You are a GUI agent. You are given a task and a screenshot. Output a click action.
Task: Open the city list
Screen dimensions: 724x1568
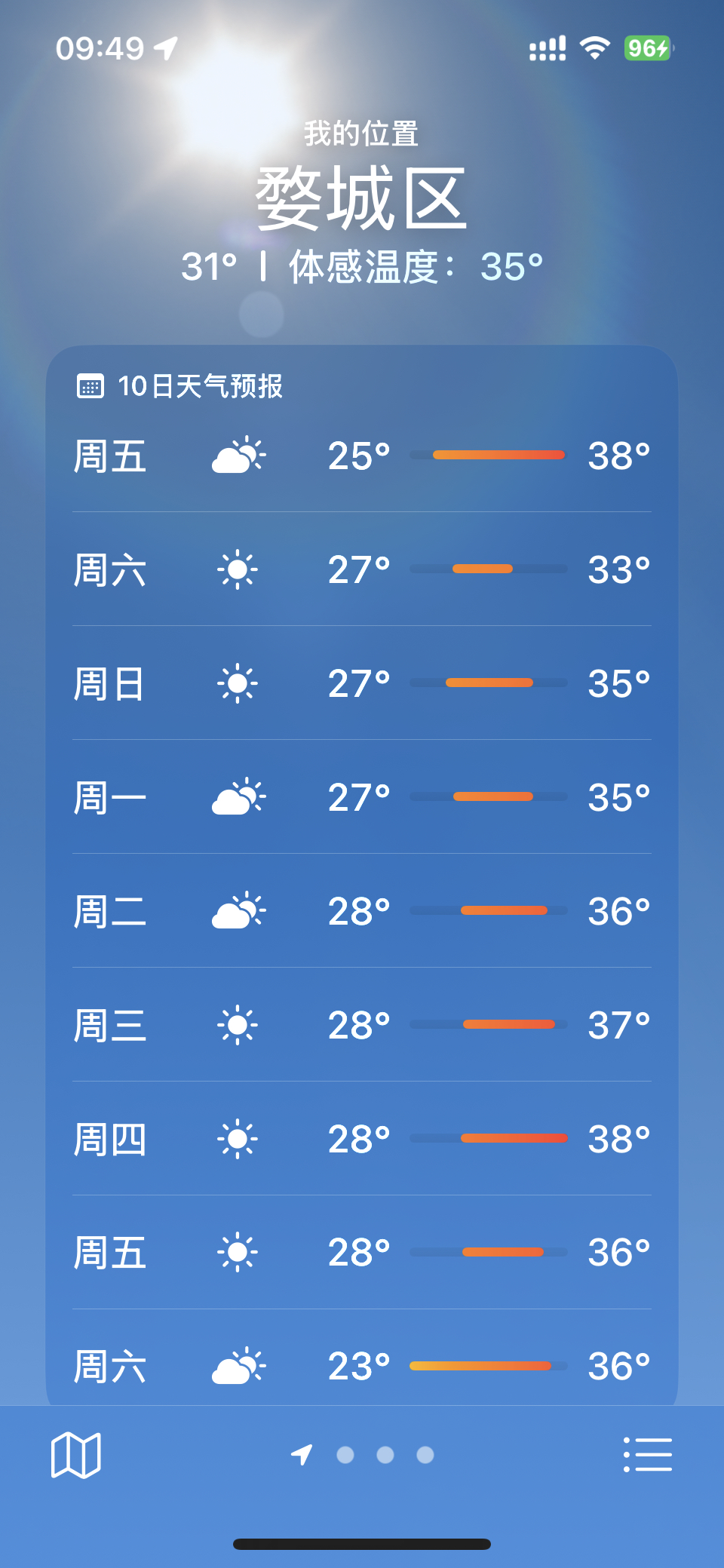(647, 1455)
